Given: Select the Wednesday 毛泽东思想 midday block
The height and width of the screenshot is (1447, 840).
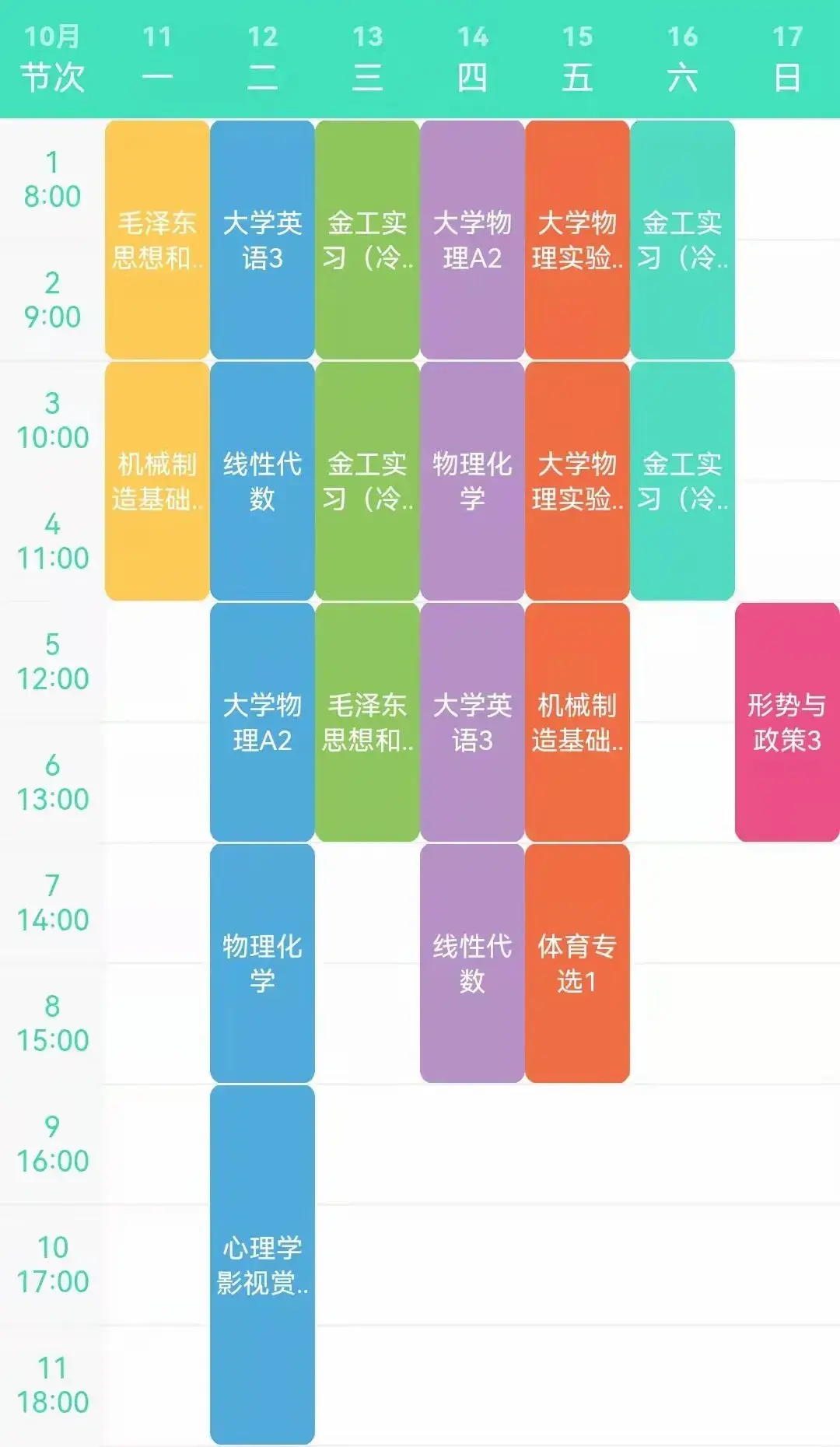Looking at the screenshot, I should pyautogui.click(x=367, y=723).
